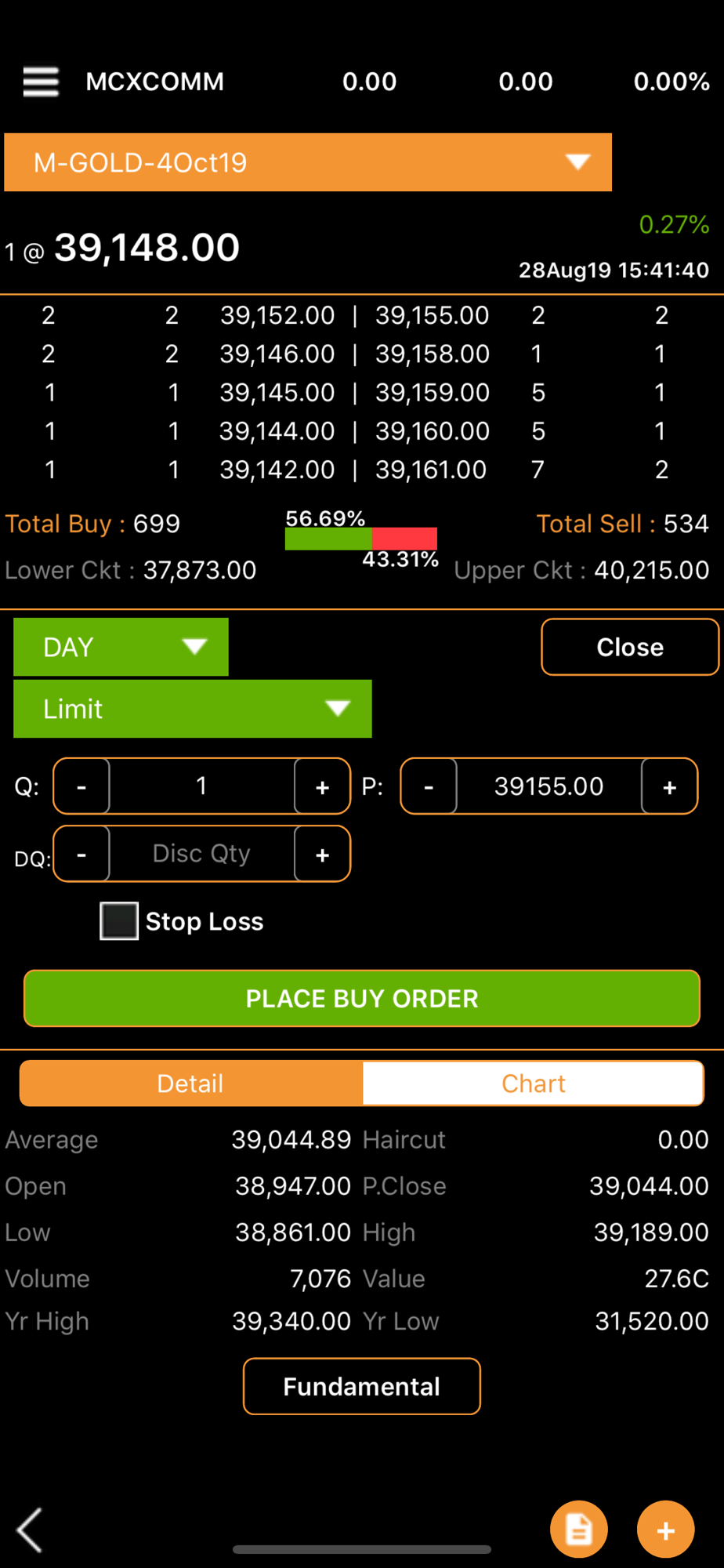Image resolution: width=724 pixels, height=1568 pixels.
Task: Open the Fundamental section
Action: pos(362,1386)
